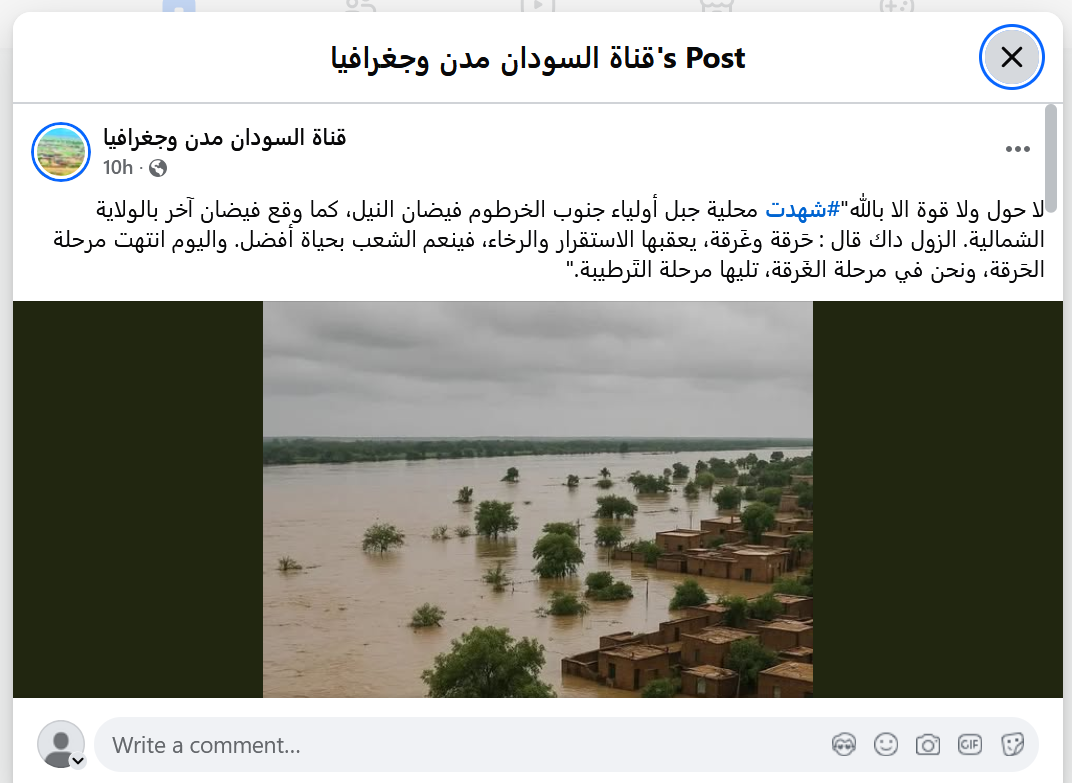1072x783 pixels.
Task: Choose a sticker for the comment
Action: tap(1012, 745)
